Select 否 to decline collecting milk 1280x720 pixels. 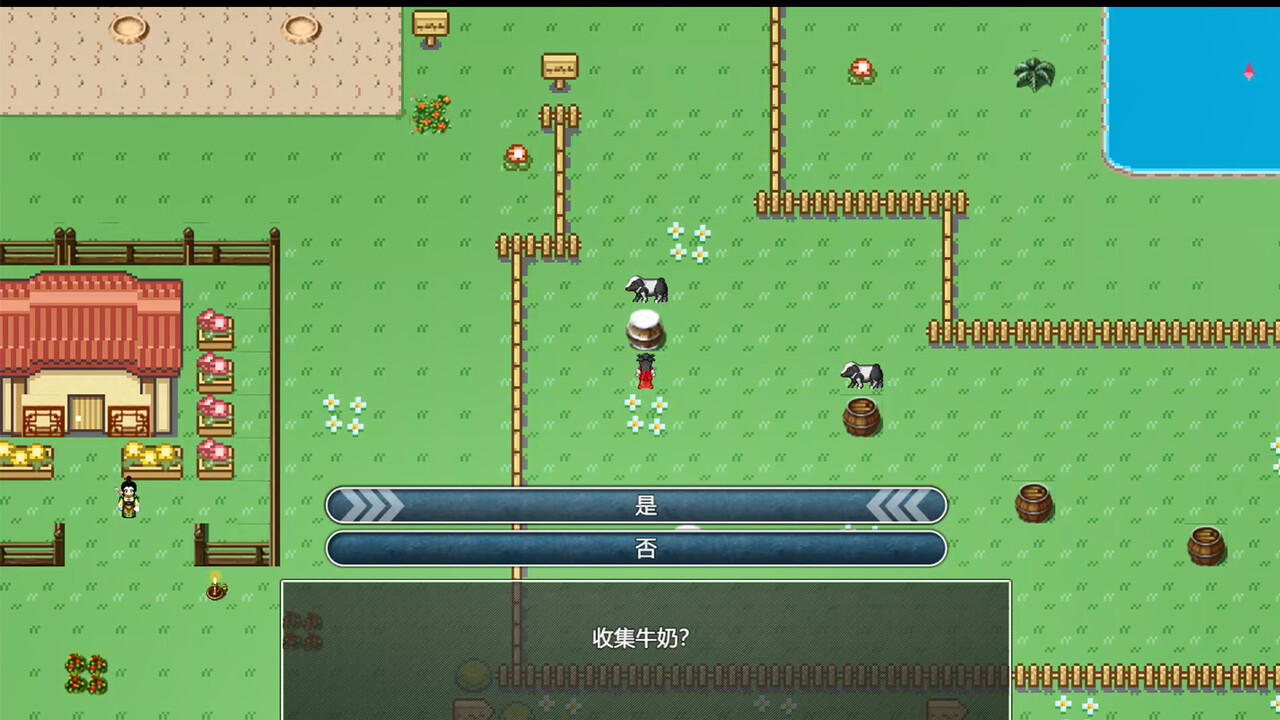coord(636,549)
